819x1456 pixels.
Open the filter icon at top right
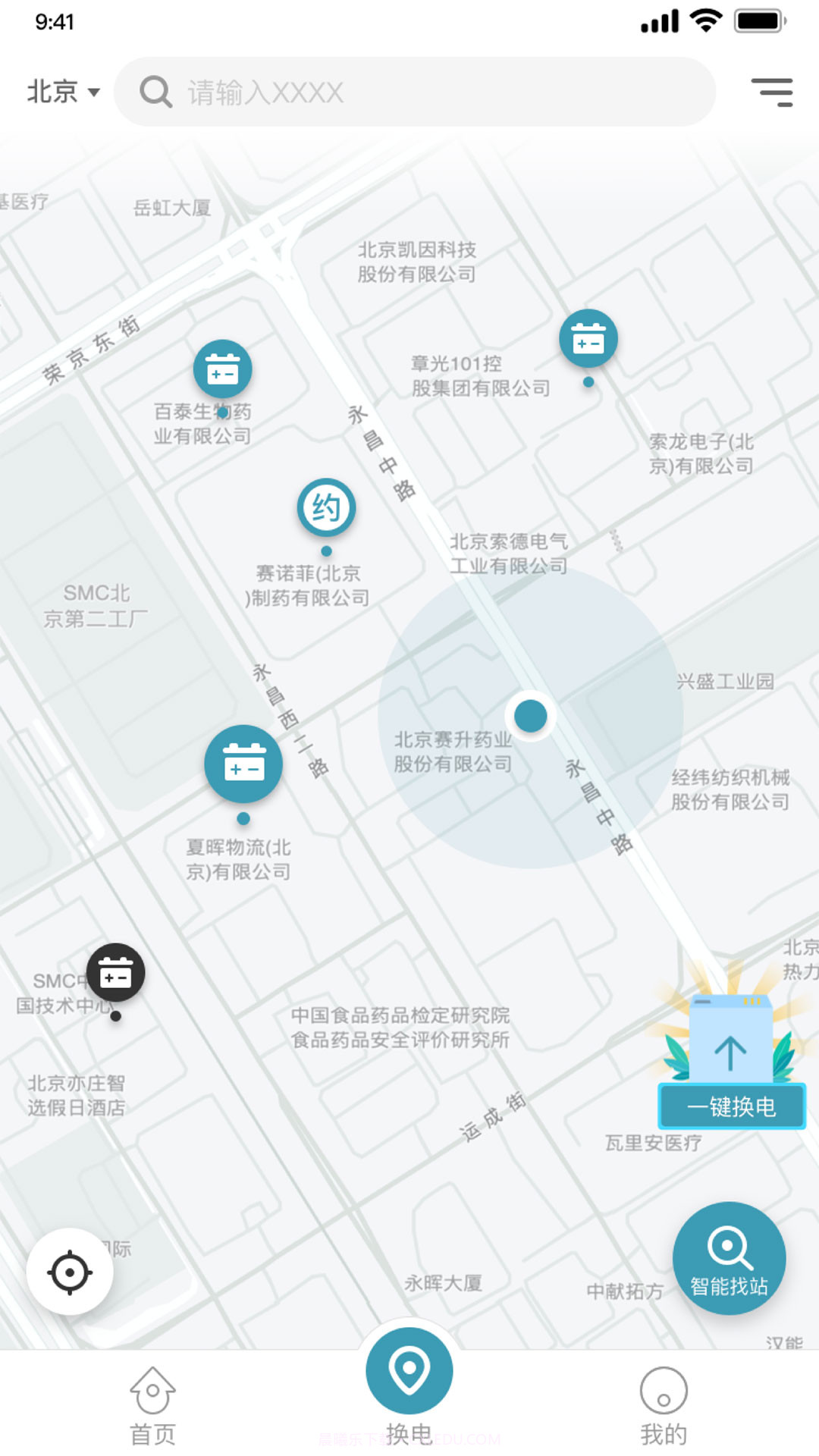772,91
